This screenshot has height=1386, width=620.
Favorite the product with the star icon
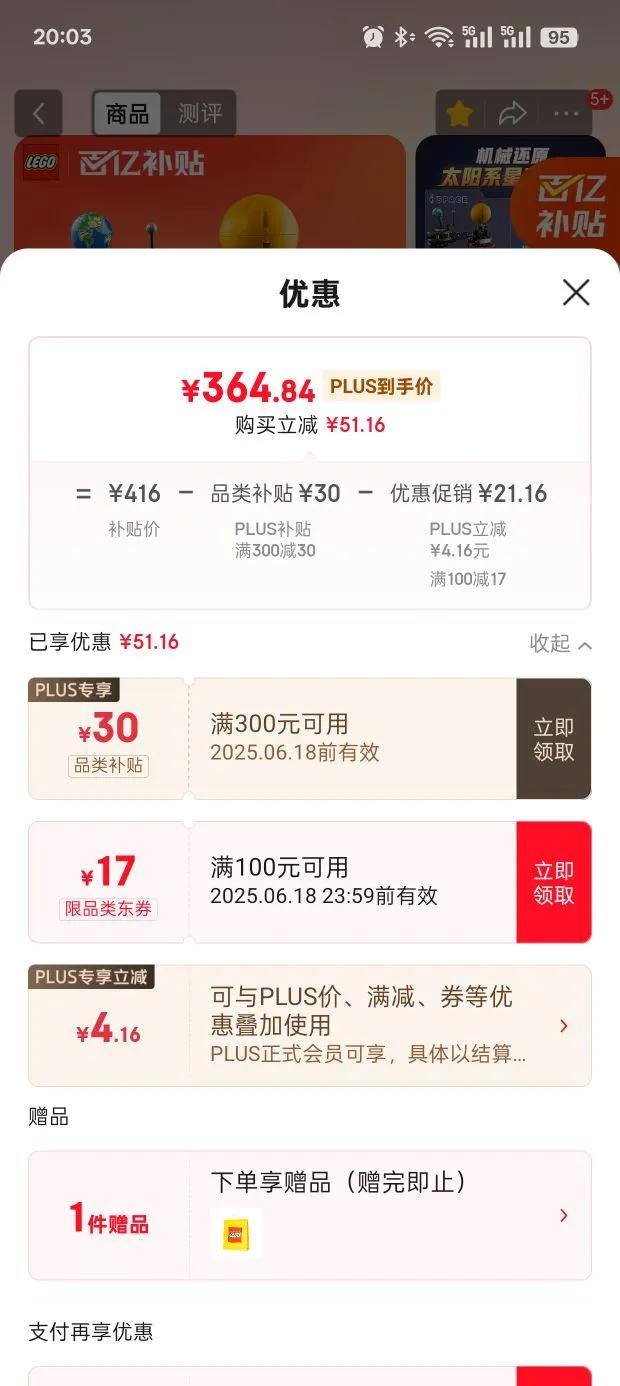click(459, 114)
